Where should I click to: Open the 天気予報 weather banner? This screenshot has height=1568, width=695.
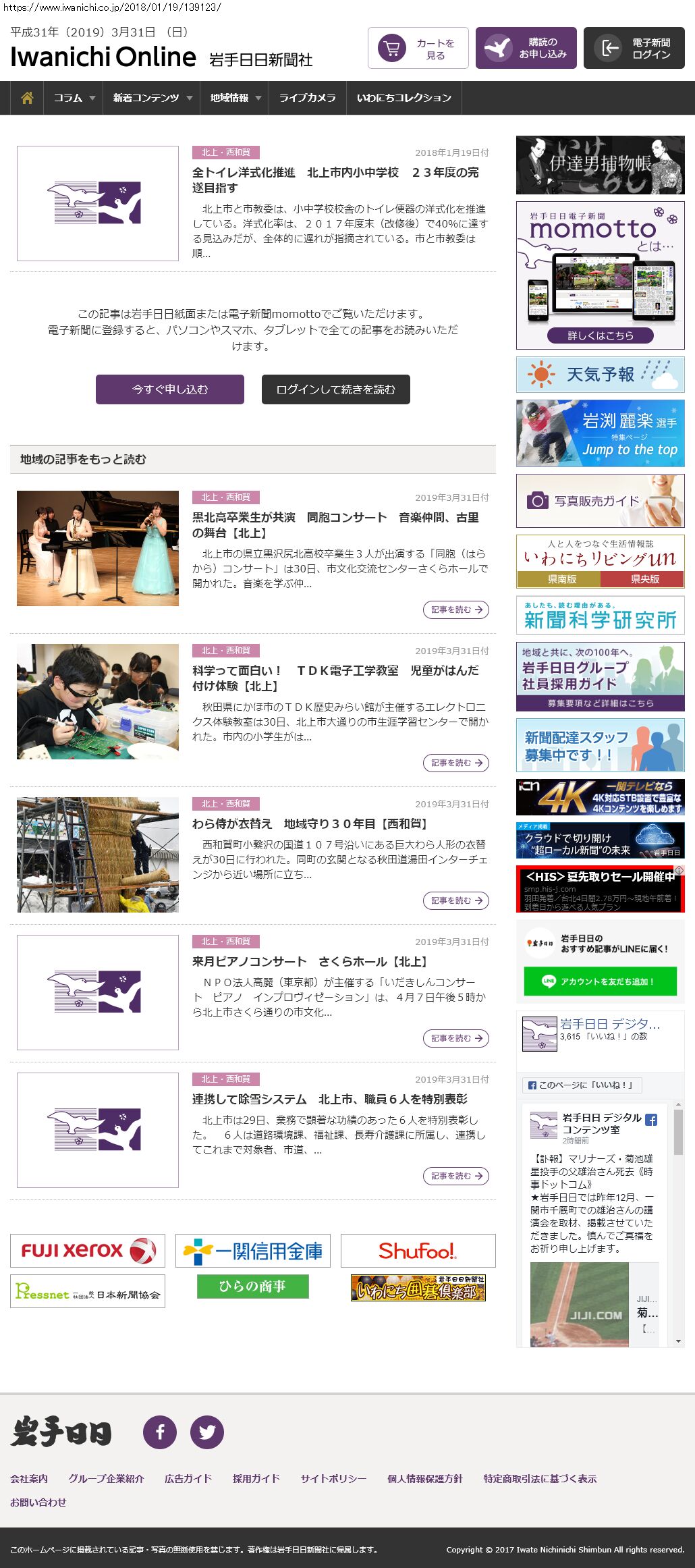pyautogui.click(x=600, y=375)
